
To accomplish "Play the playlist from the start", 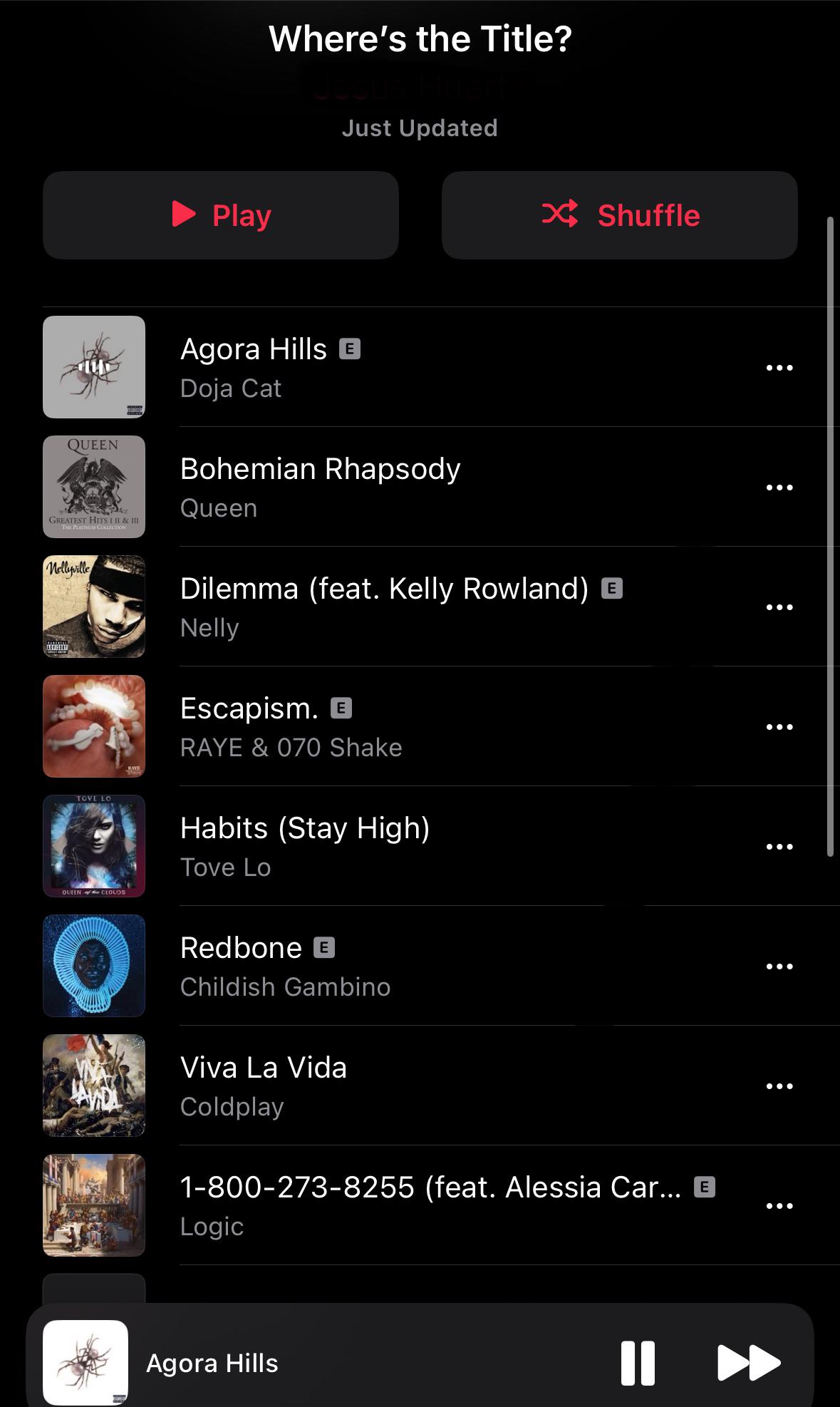I will pyautogui.click(x=221, y=215).
